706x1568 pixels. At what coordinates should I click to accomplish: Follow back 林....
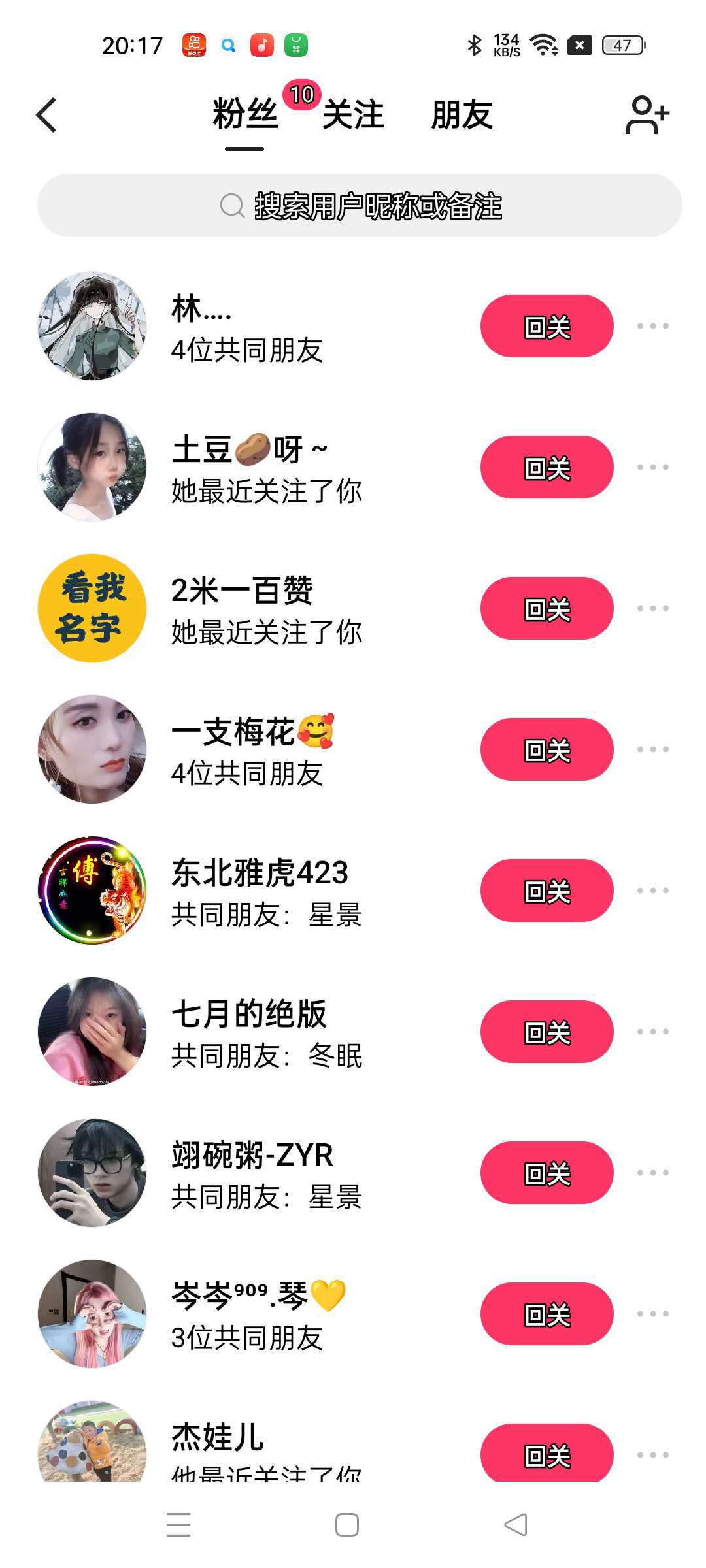[x=546, y=326]
